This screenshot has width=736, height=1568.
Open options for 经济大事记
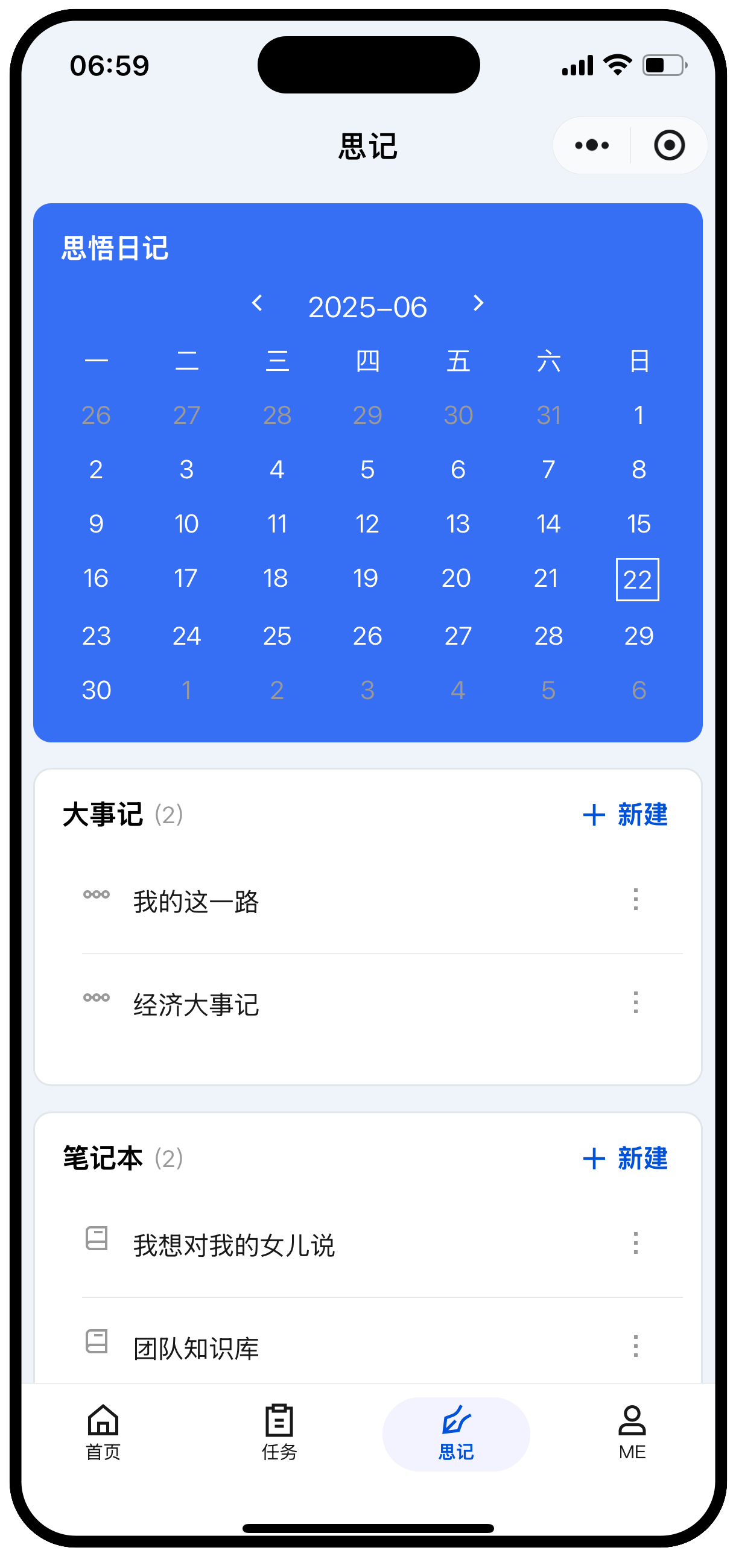tap(635, 1002)
